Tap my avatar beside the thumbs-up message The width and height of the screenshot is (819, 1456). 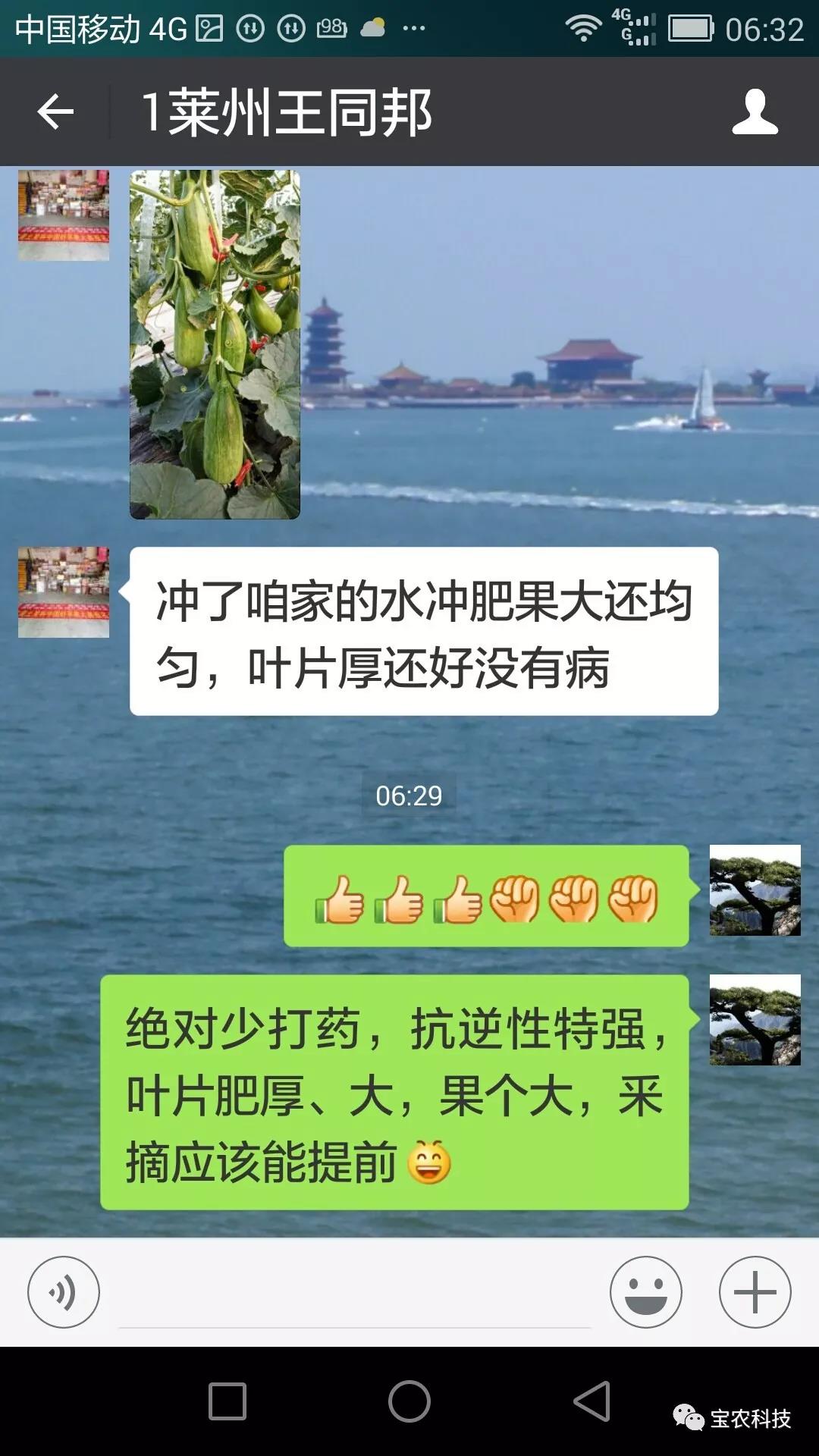tap(755, 890)
